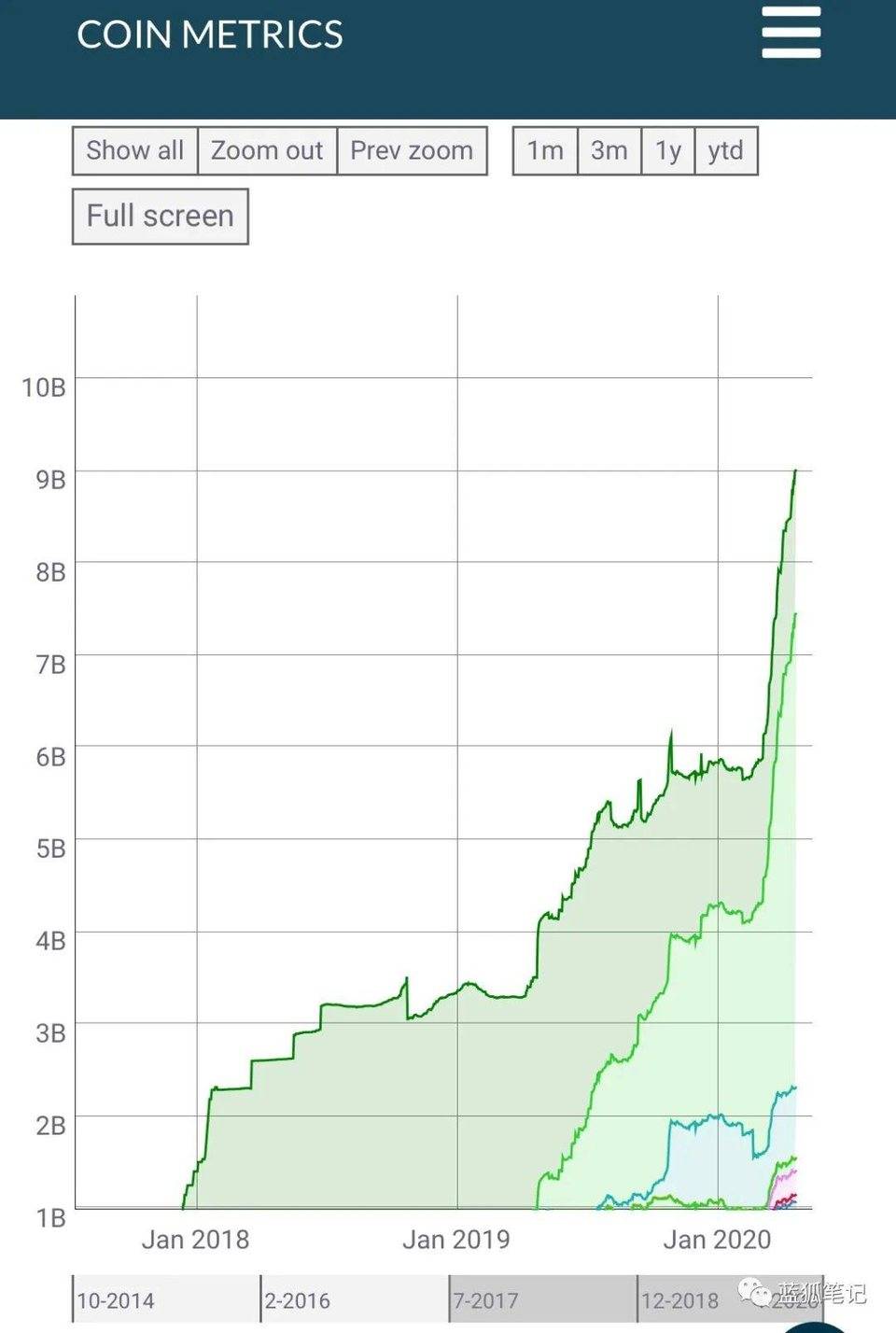Show year-to-date with ytd
The width and height of the screenshot is (896, 1333).
point(725,151)
